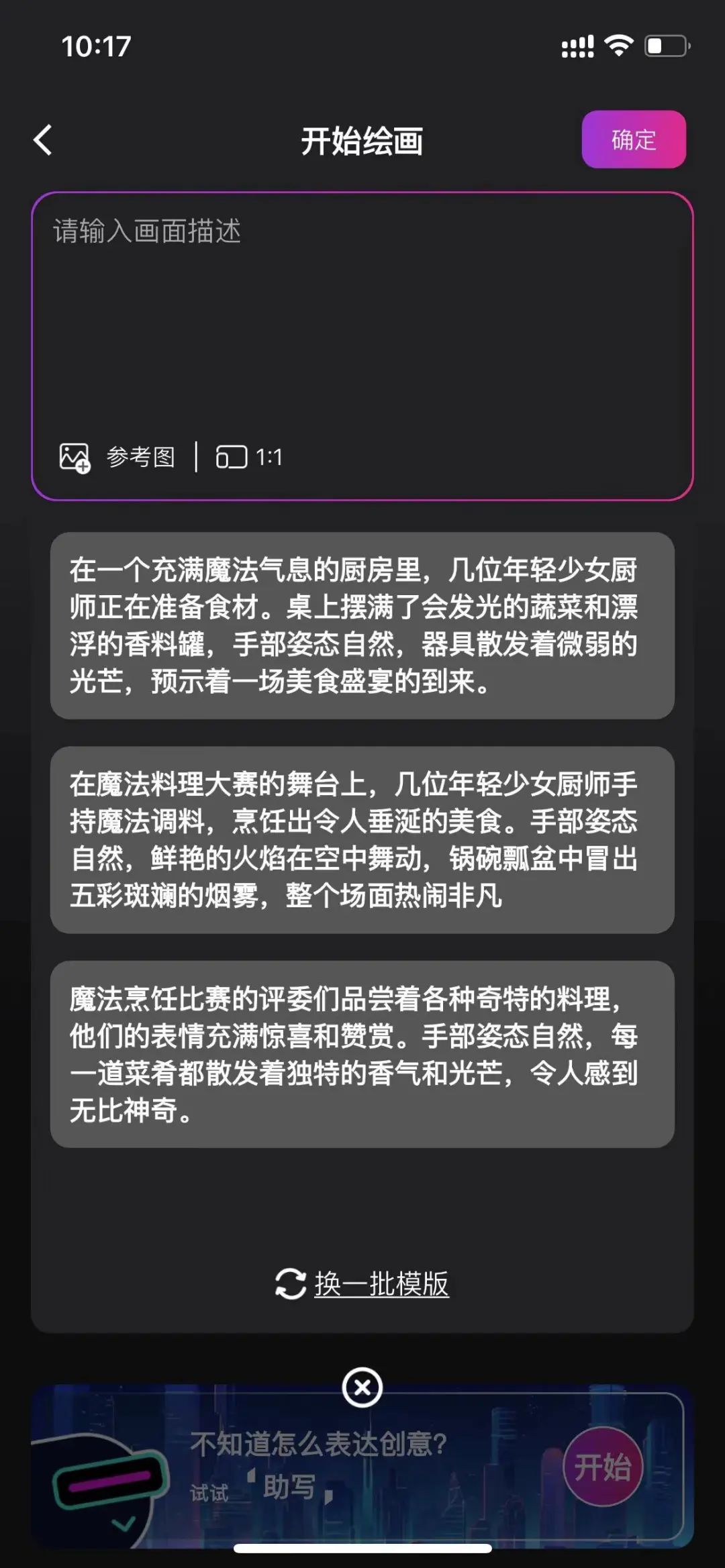Start the 助写 writing assistant with 开始

tap(602, 1466)
